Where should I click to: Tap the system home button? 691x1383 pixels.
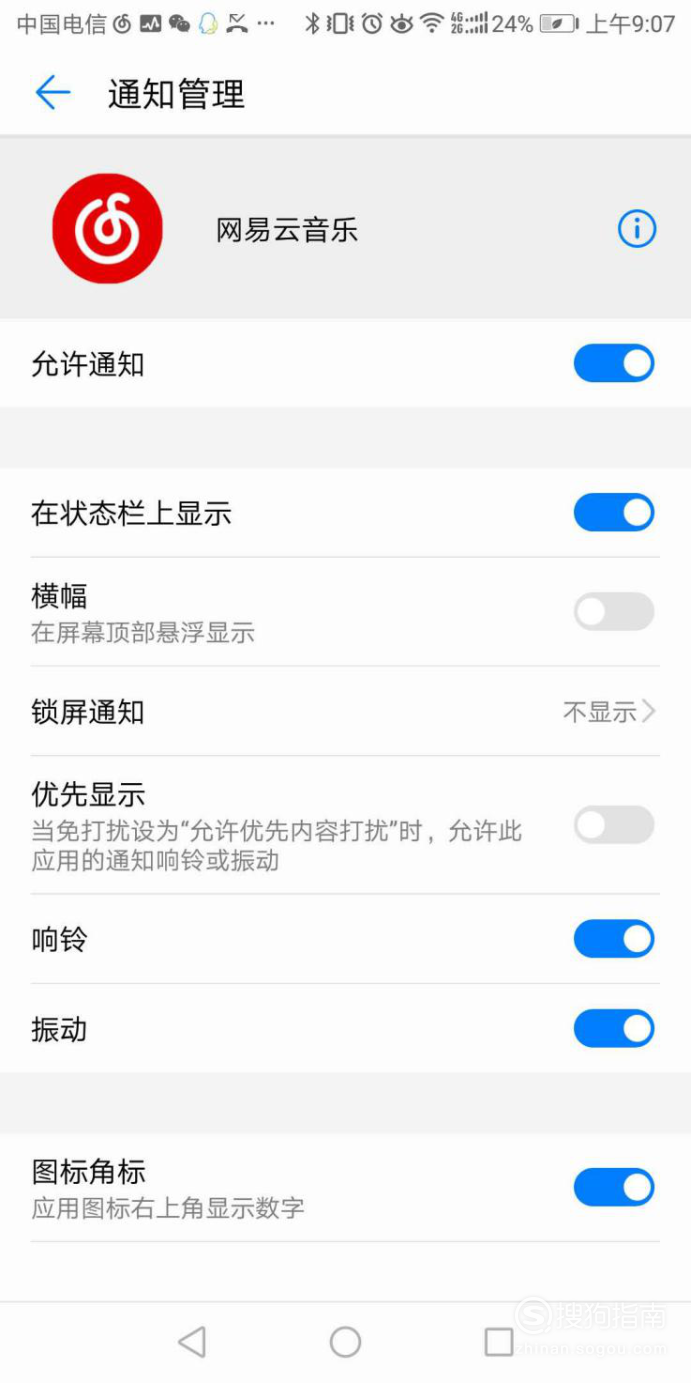pos(345,1342)
